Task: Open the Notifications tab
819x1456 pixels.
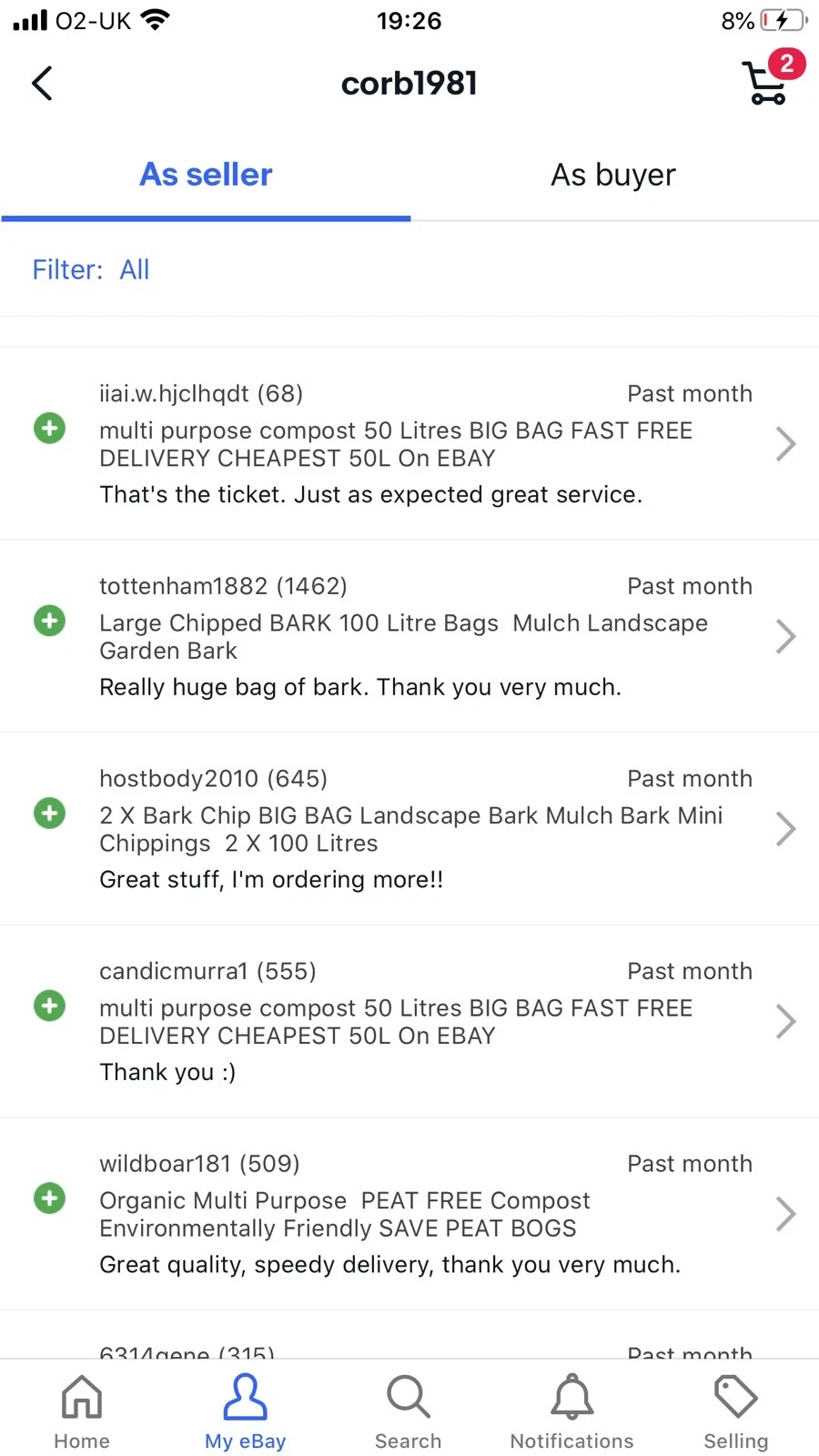Action: [x=571, y=1410]
